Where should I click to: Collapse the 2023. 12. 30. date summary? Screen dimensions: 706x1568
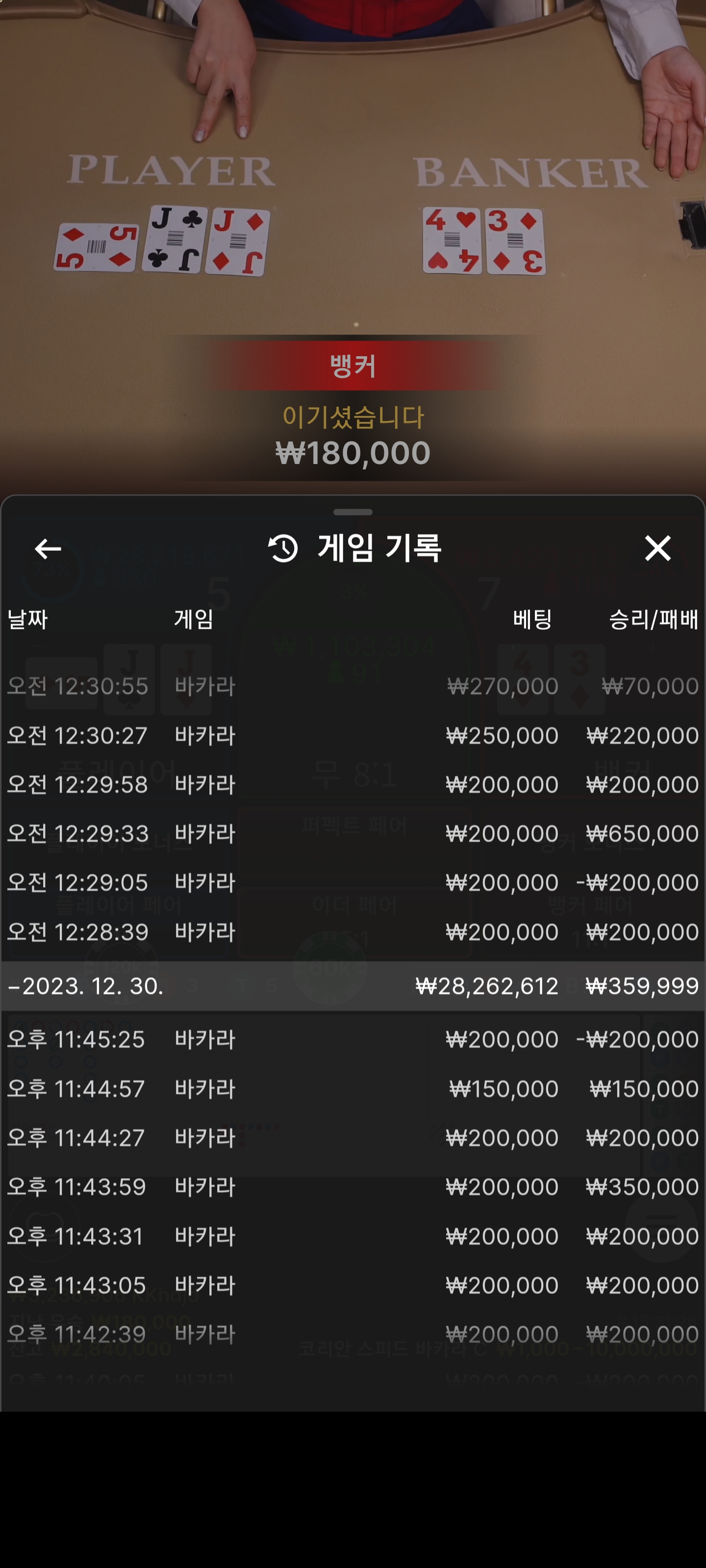pos(353,985)
